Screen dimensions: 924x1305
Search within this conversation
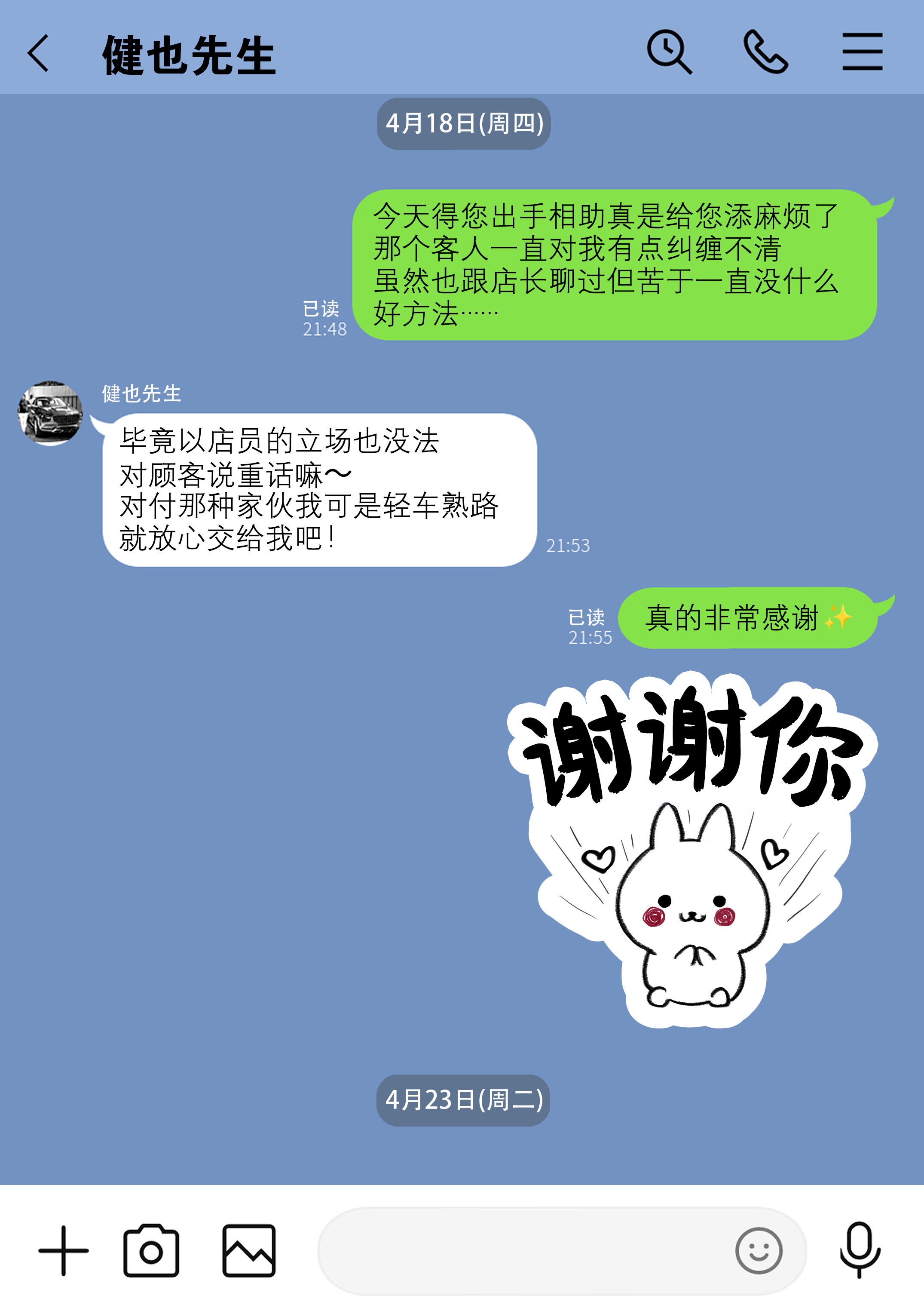point(669,52)
